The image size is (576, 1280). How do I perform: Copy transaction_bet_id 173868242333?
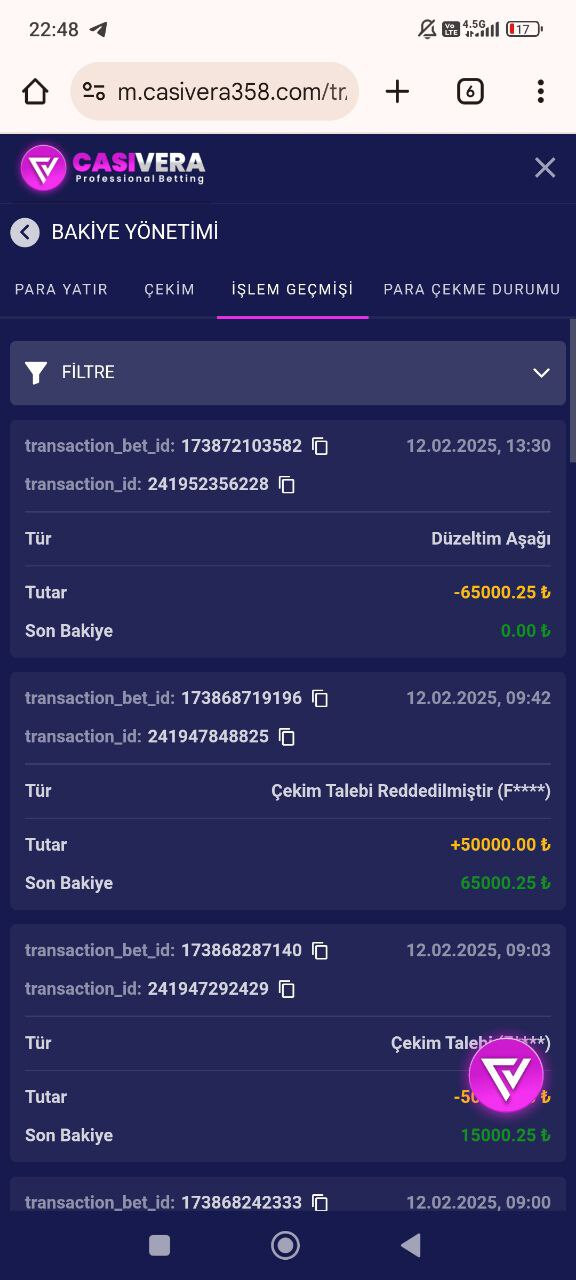320,1202
